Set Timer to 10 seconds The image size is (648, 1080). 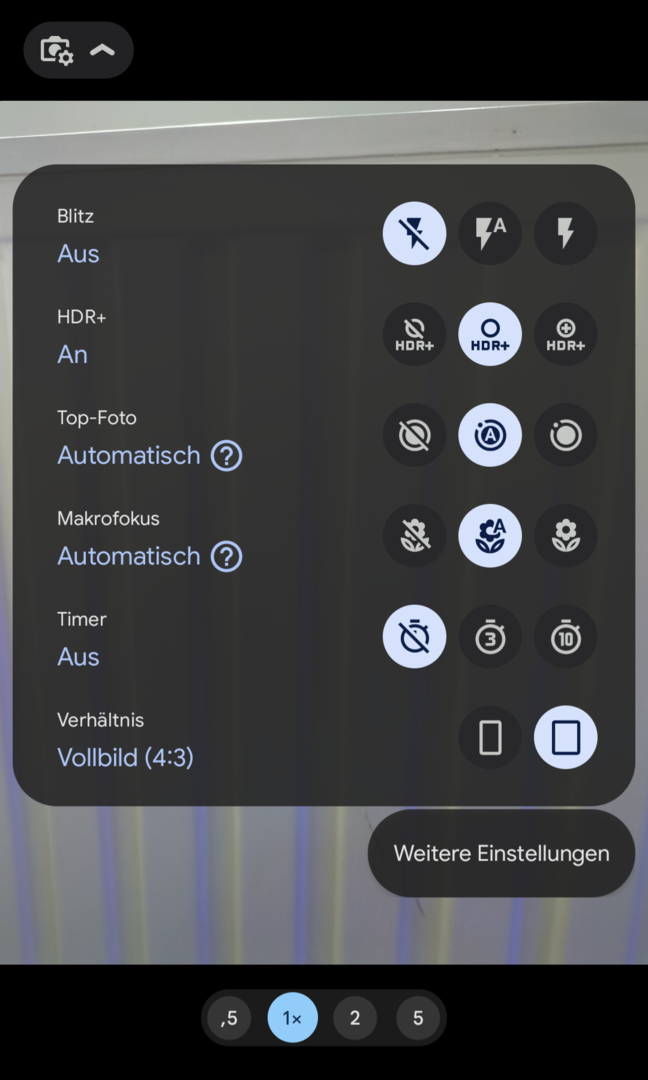tap(566, 637)
